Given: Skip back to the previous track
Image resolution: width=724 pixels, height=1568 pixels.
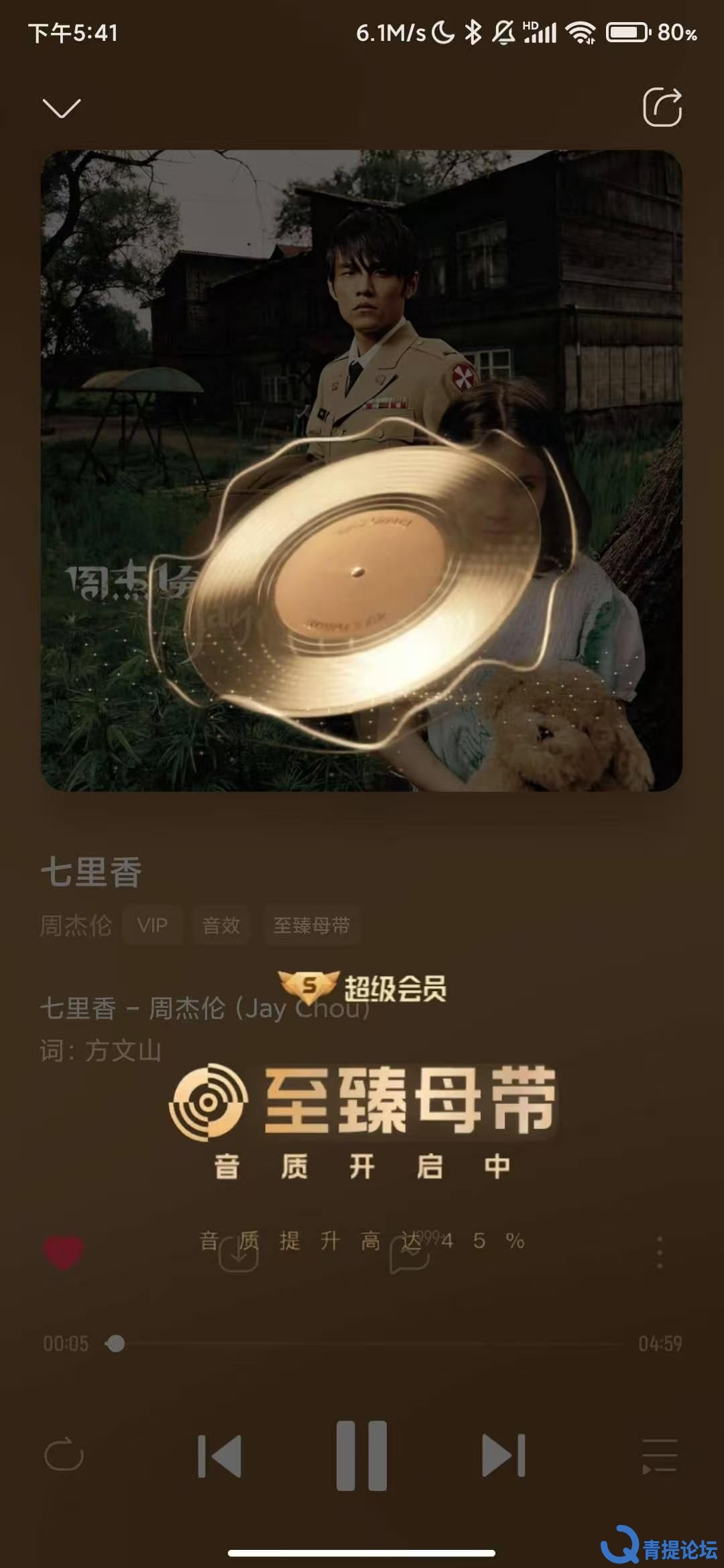Looking at the screenshot, I should tap(219, 1455).
